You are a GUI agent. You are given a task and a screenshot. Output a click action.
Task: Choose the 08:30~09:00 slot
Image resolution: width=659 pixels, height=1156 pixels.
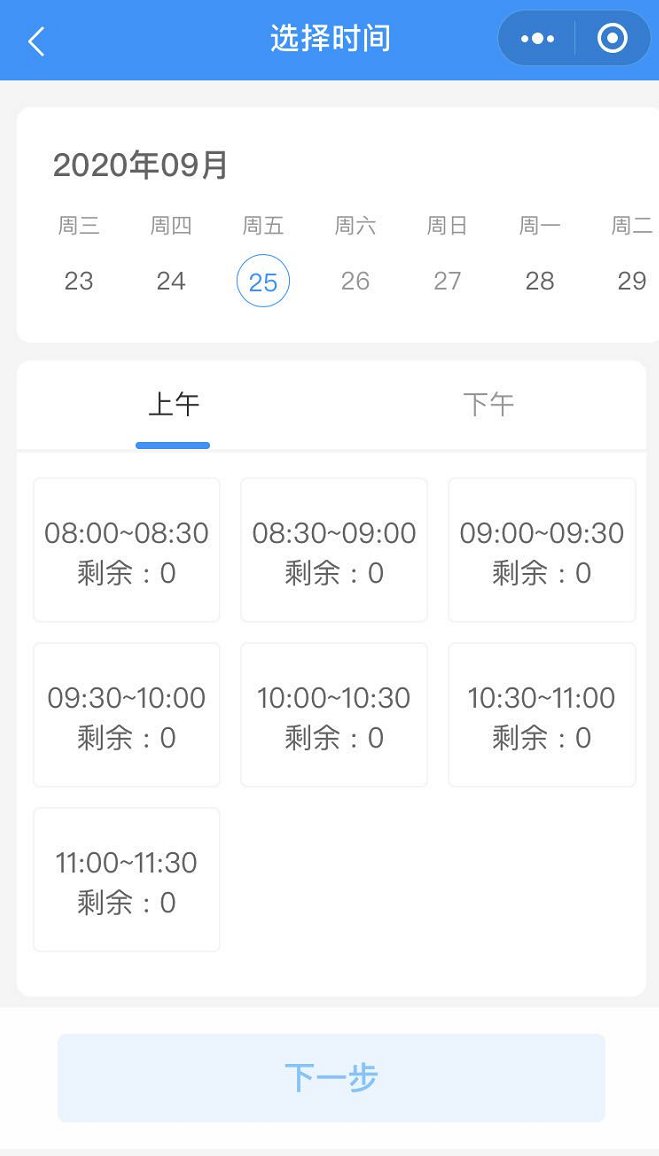pos(334,550)
